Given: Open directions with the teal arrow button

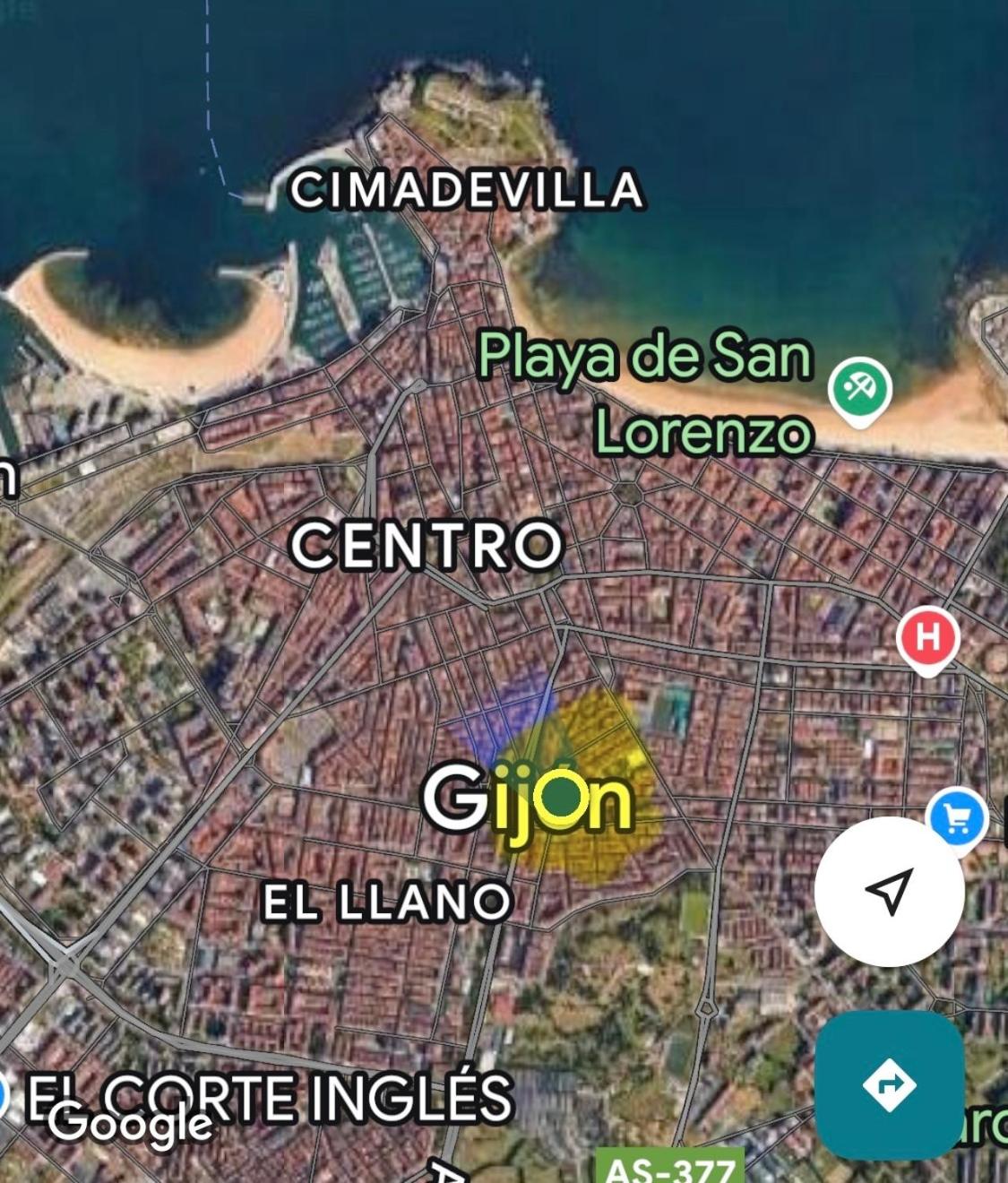Looking at the screenshot, I should (x=889, y=1085).
